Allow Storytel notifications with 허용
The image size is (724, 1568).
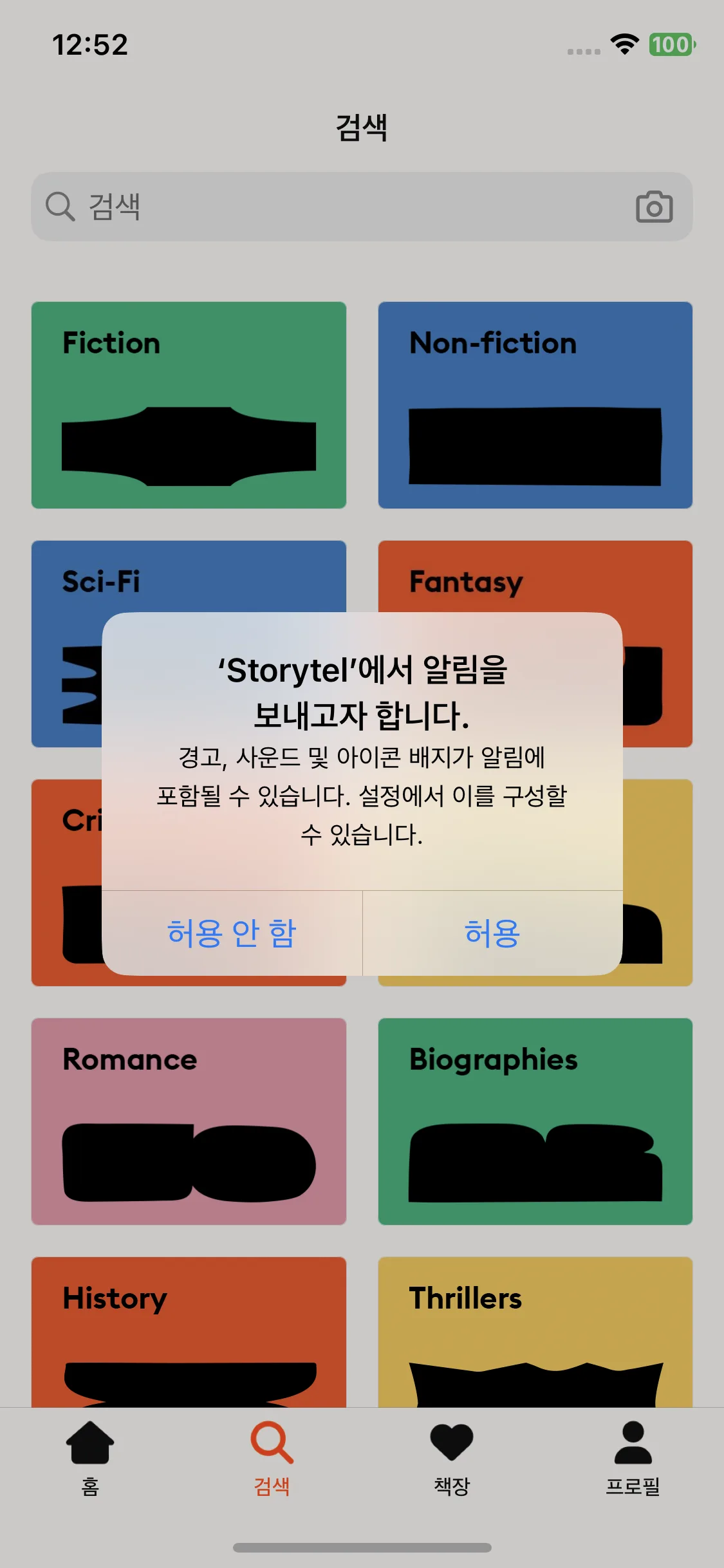tap(492, 933)
